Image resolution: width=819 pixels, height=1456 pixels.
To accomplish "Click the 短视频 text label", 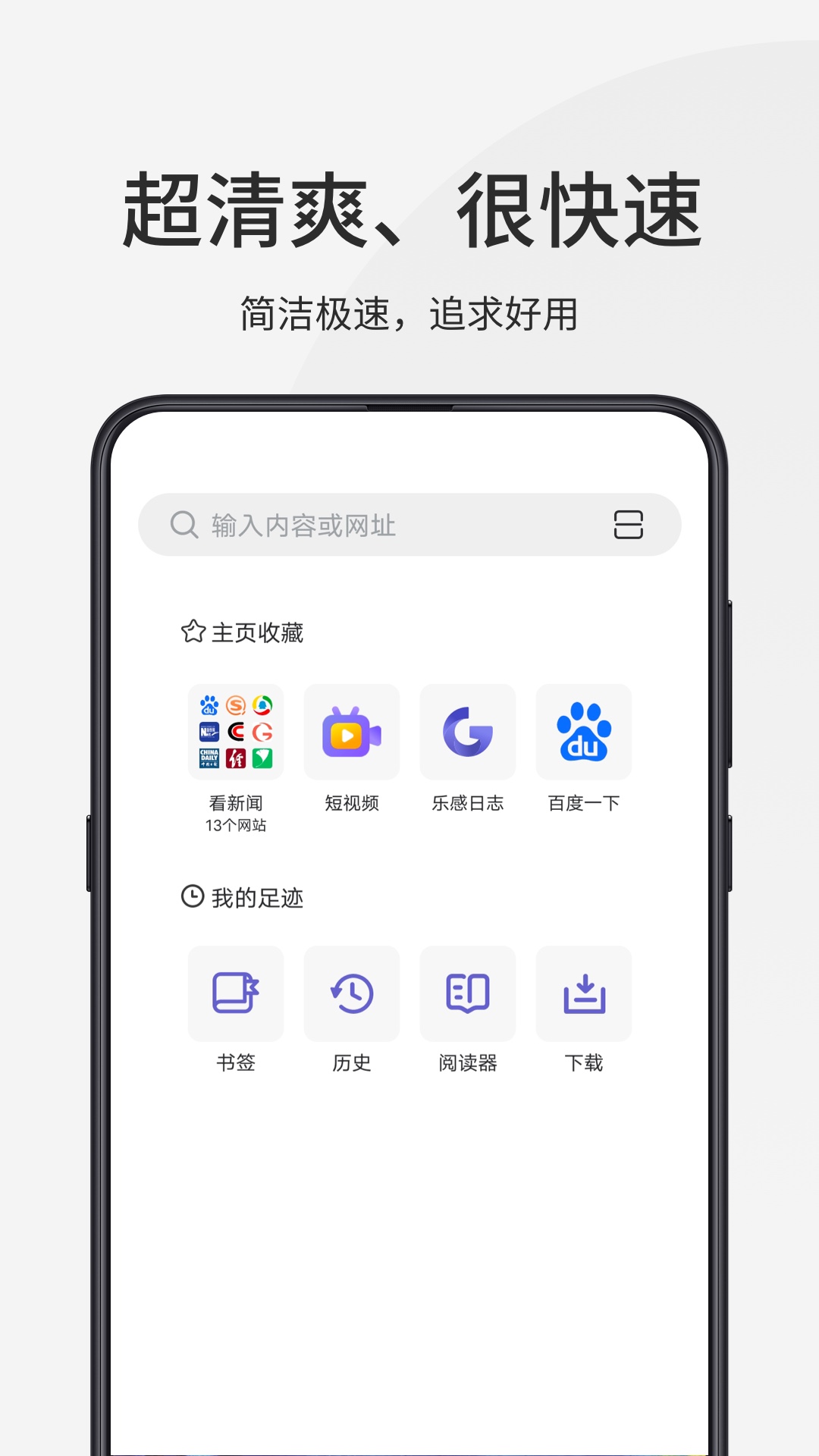I will pyautogui.click(x=352, y=802).
